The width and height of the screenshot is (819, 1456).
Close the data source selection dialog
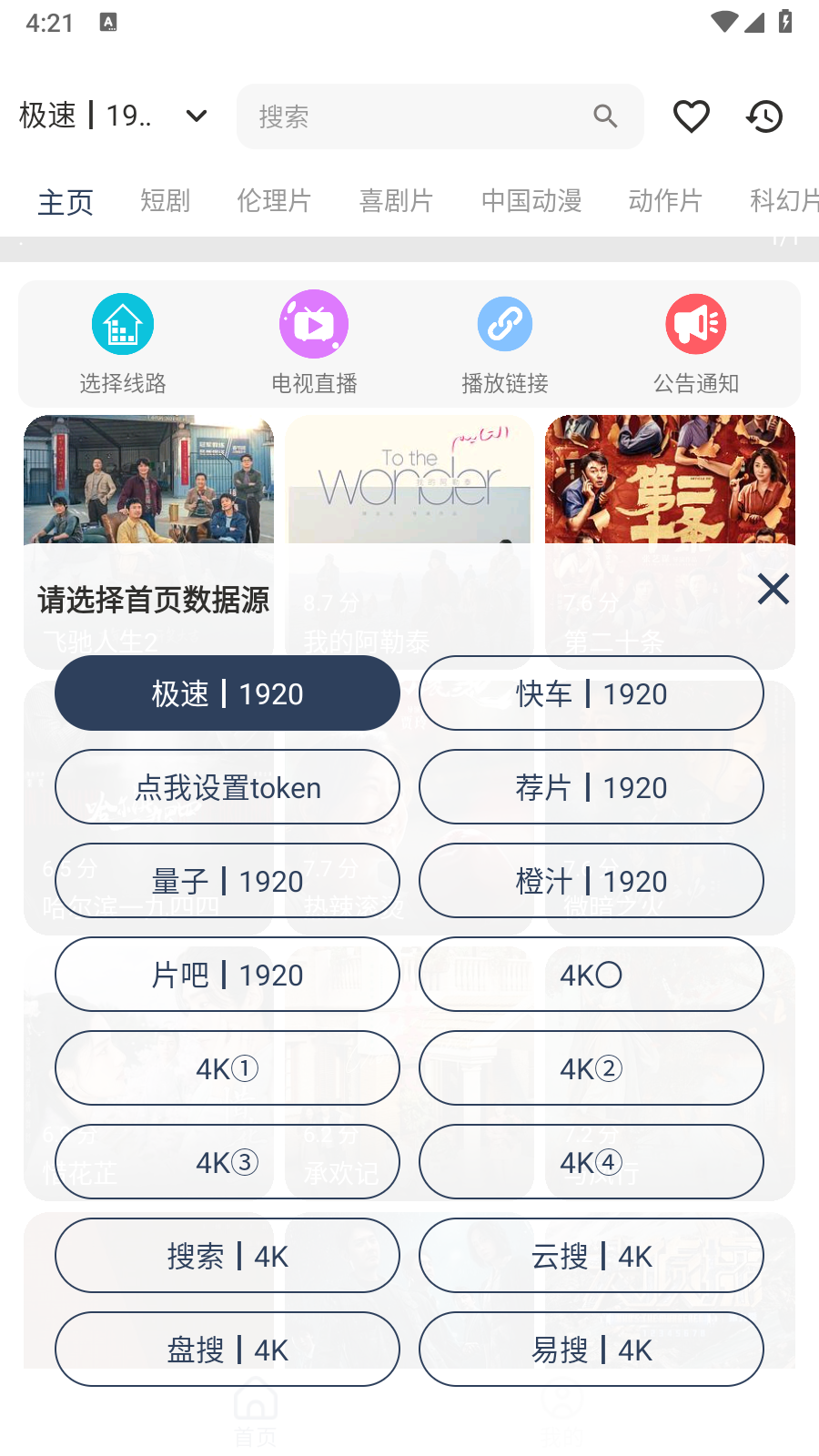pyautogui.click(x=773, y=590)
